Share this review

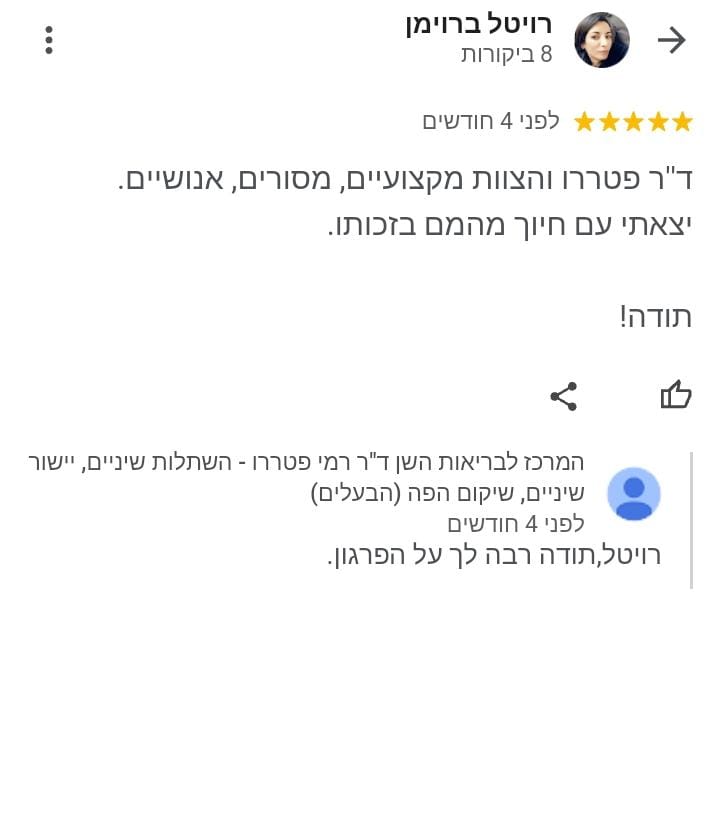click(564, 396)
